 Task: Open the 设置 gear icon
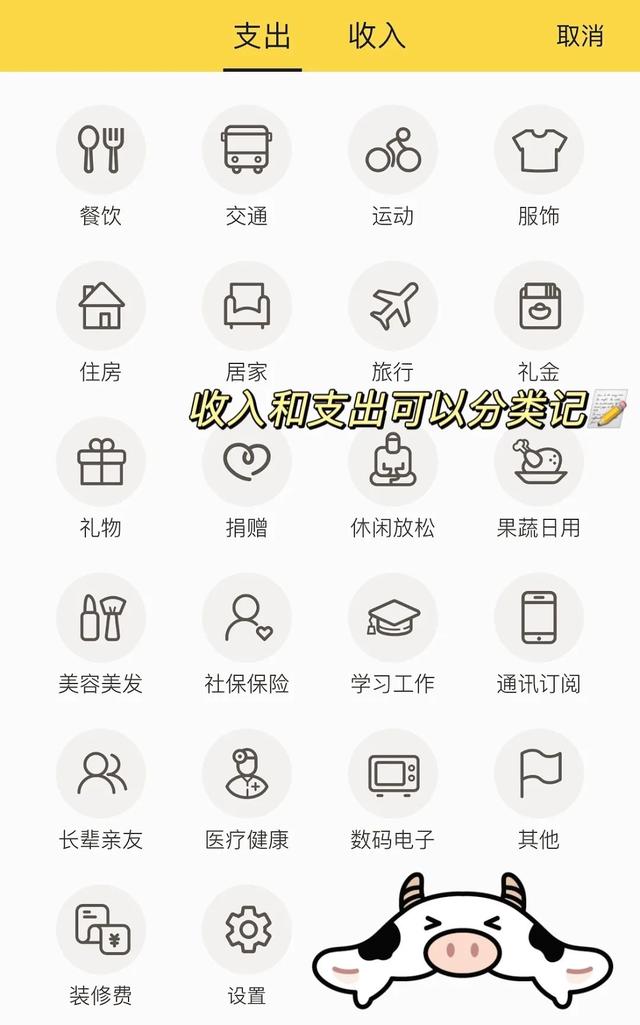(x=246, y=929)
